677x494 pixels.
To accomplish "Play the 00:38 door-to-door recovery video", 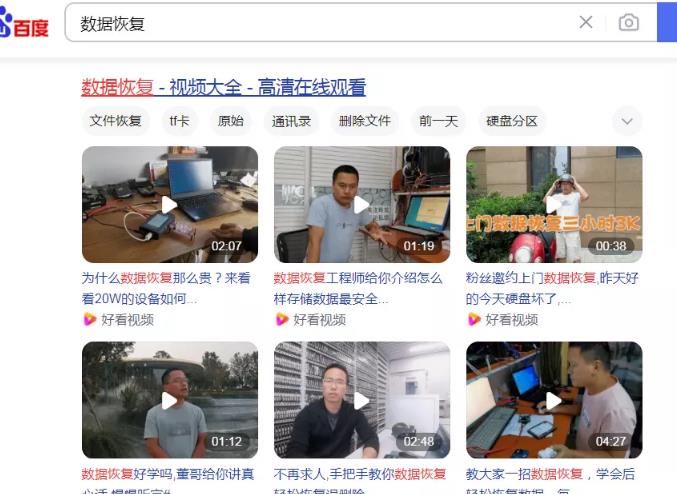I will click(x=553, y=204).
